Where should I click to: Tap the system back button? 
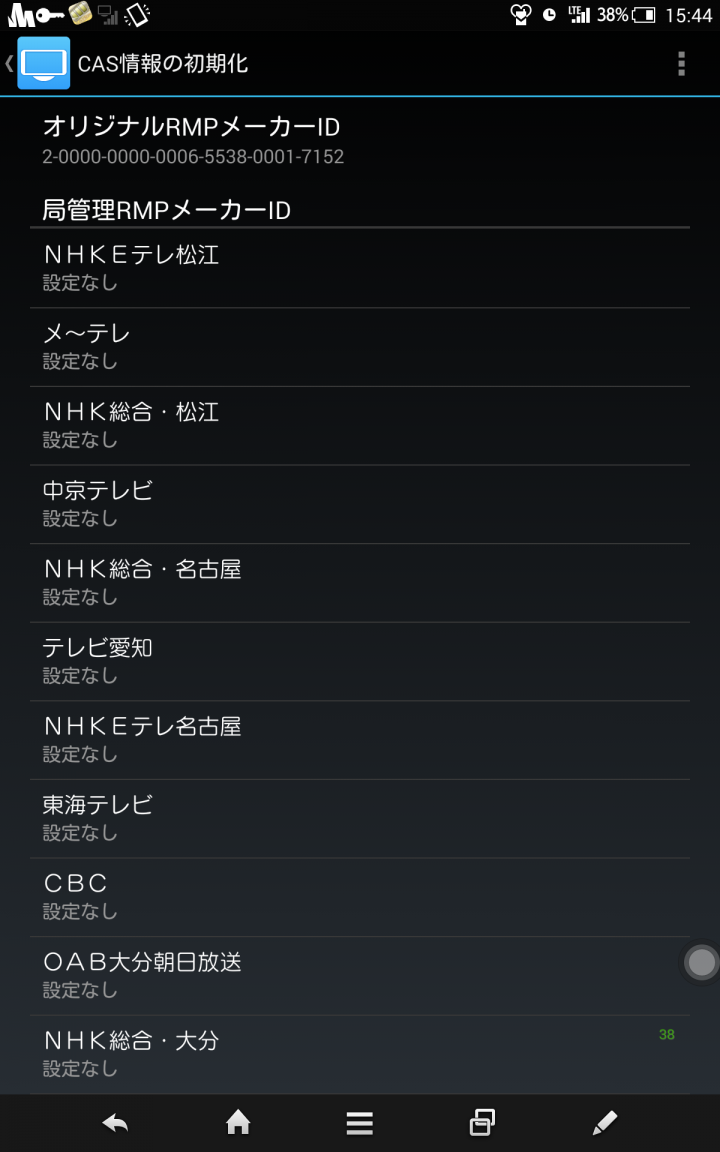[115, 1123]
